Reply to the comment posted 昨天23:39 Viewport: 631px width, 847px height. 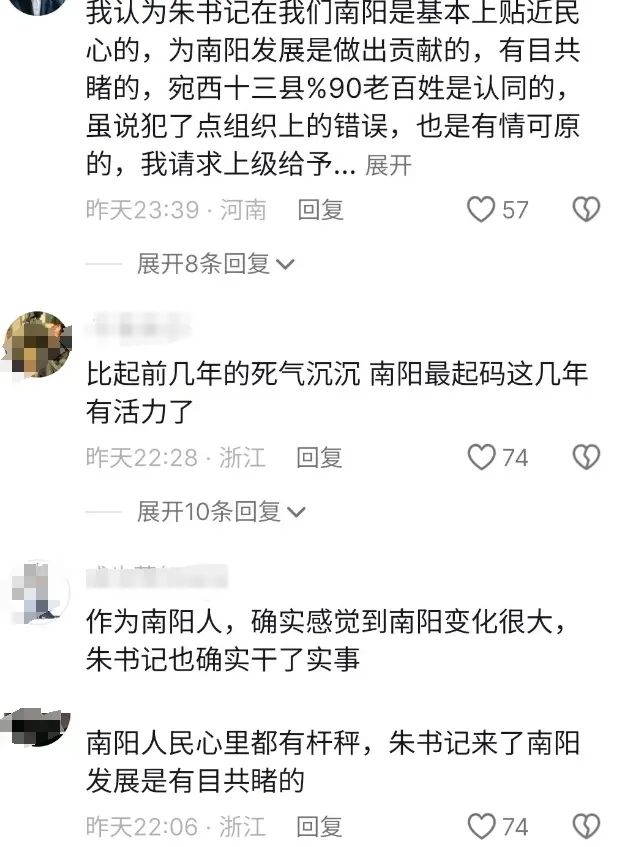[x=320, y=209]
